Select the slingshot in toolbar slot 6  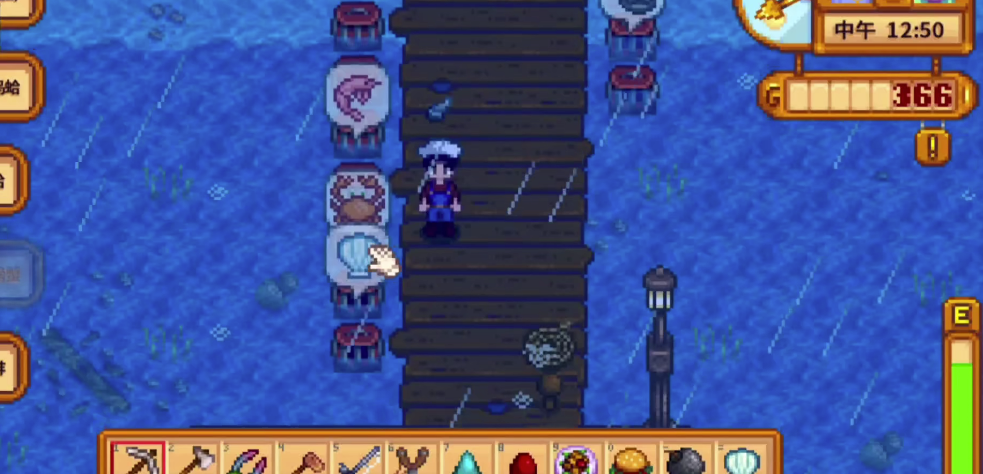point(412,461)
